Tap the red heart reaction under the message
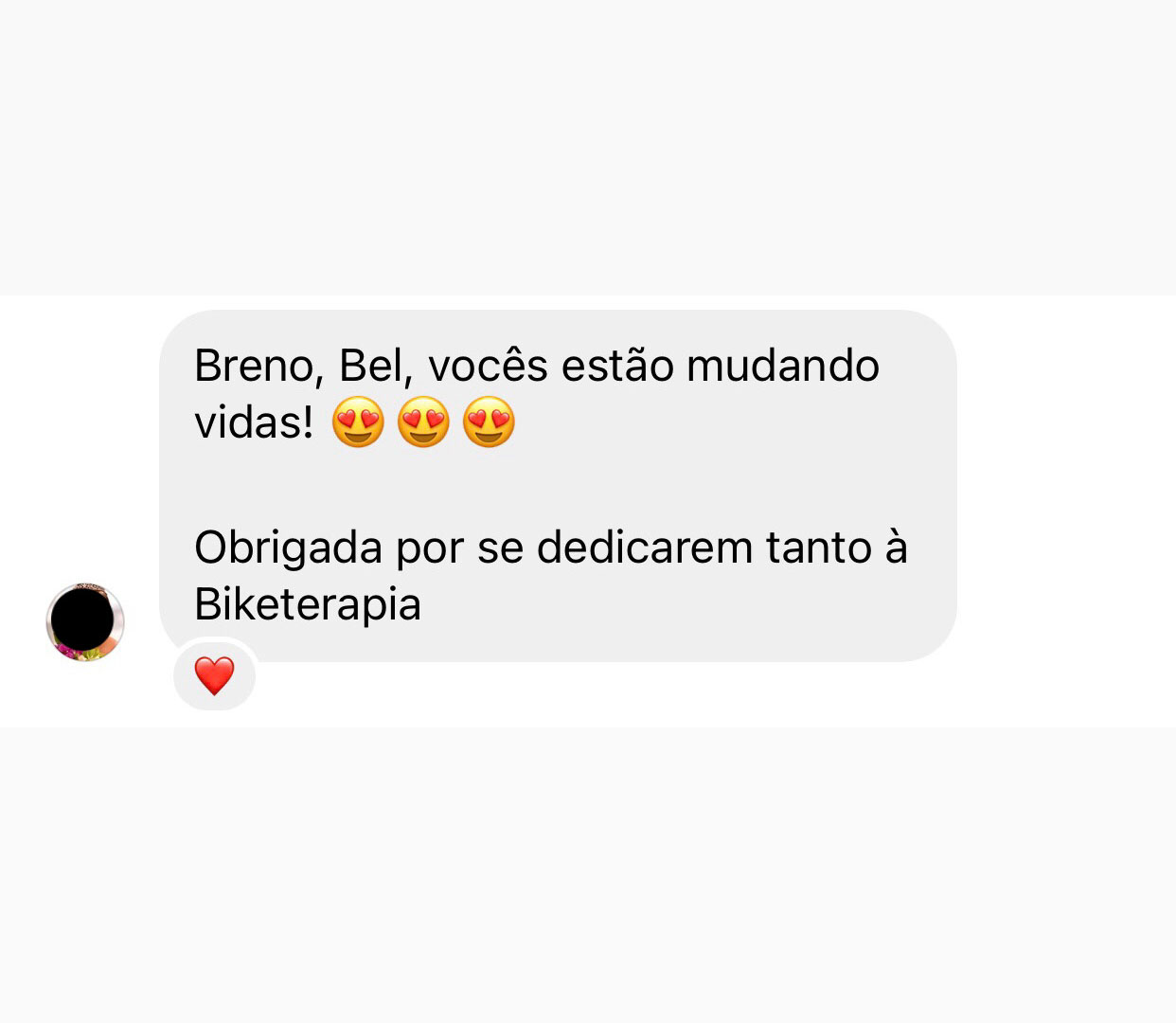Screen dimensions: 1176x1023 (214, 676)
